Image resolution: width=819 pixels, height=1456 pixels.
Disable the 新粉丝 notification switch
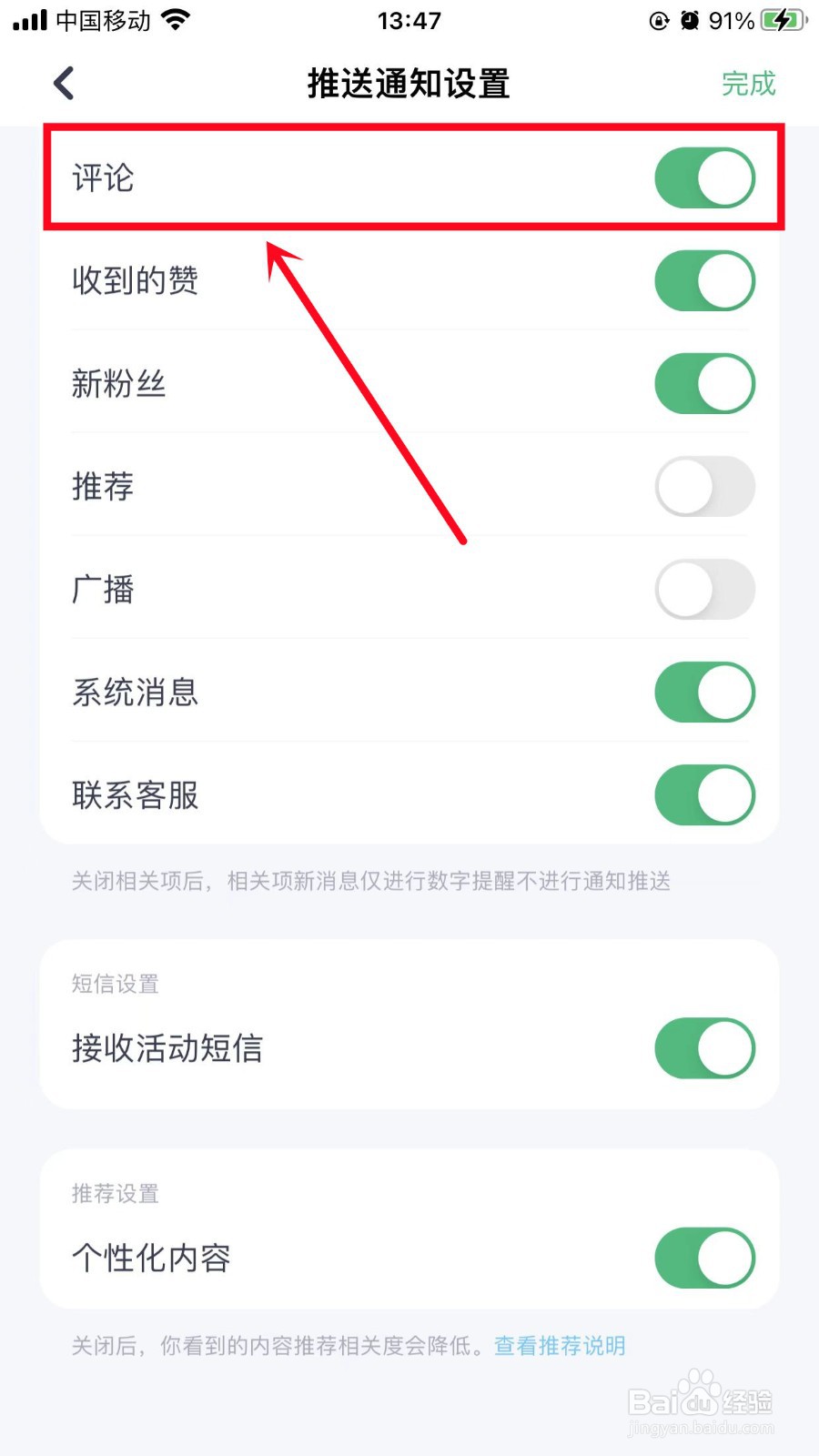[705, 384]
